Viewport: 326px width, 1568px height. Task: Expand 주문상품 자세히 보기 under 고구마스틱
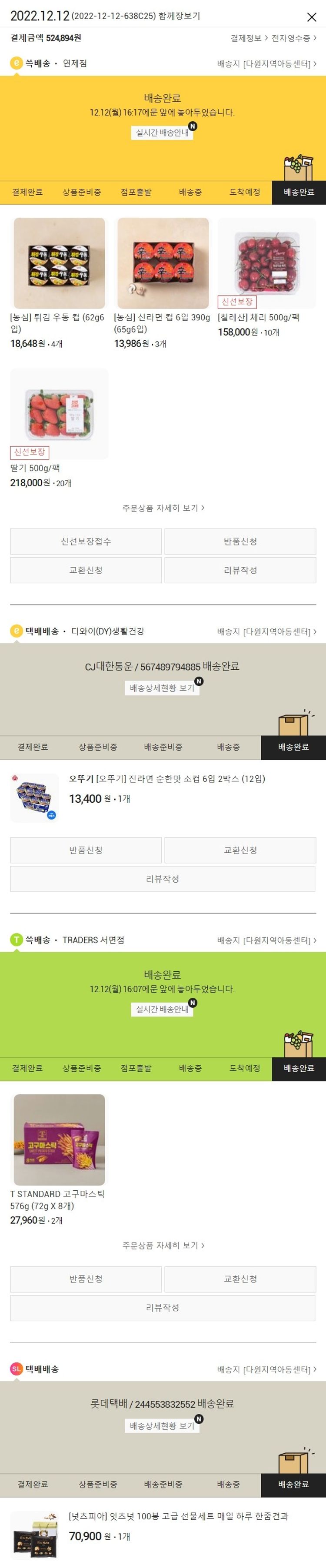[163, 1246]
